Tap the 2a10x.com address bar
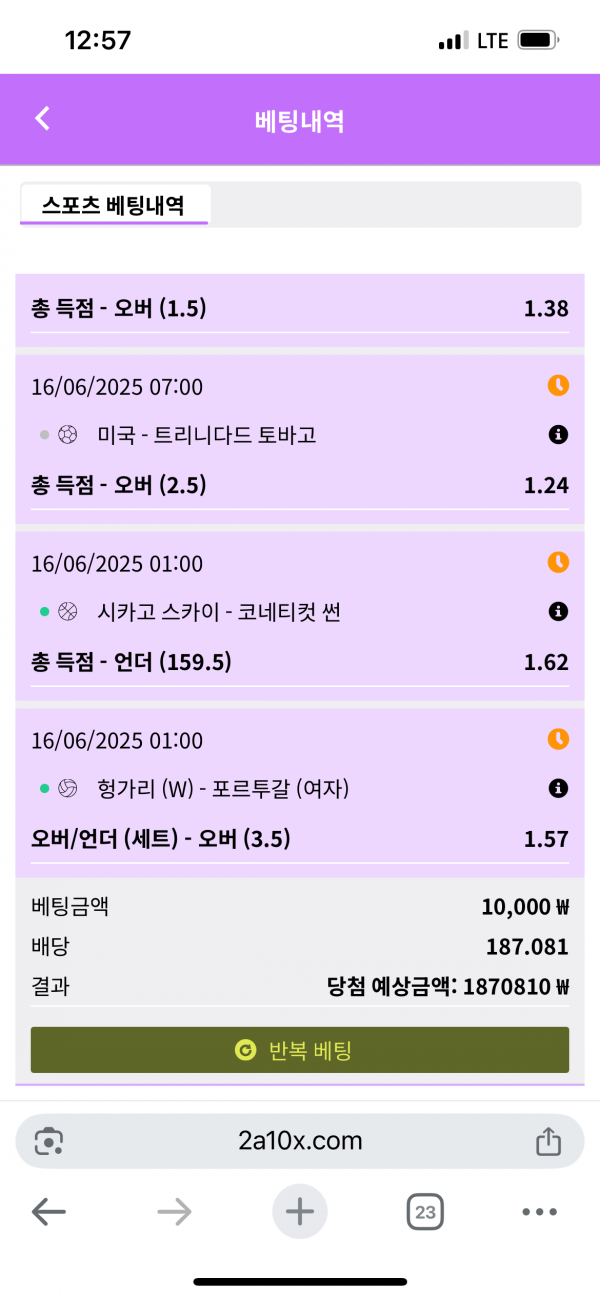Viewport: 600px width, 1298px height. pyautogui.click(x=300, y=1141)
